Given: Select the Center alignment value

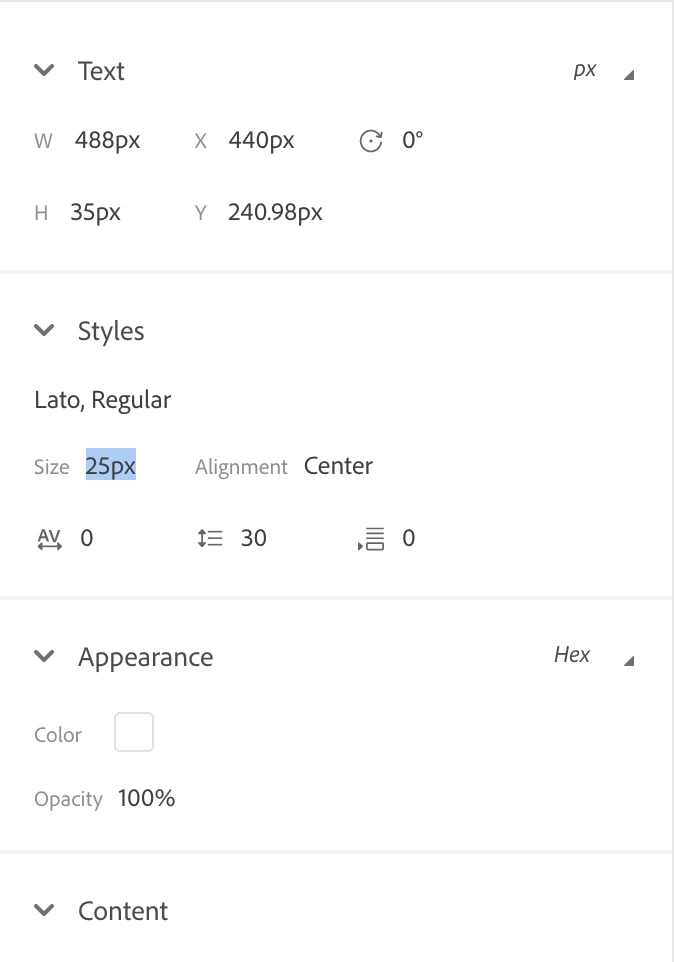Looking at the screenshot, I should (x=338, y=466).
